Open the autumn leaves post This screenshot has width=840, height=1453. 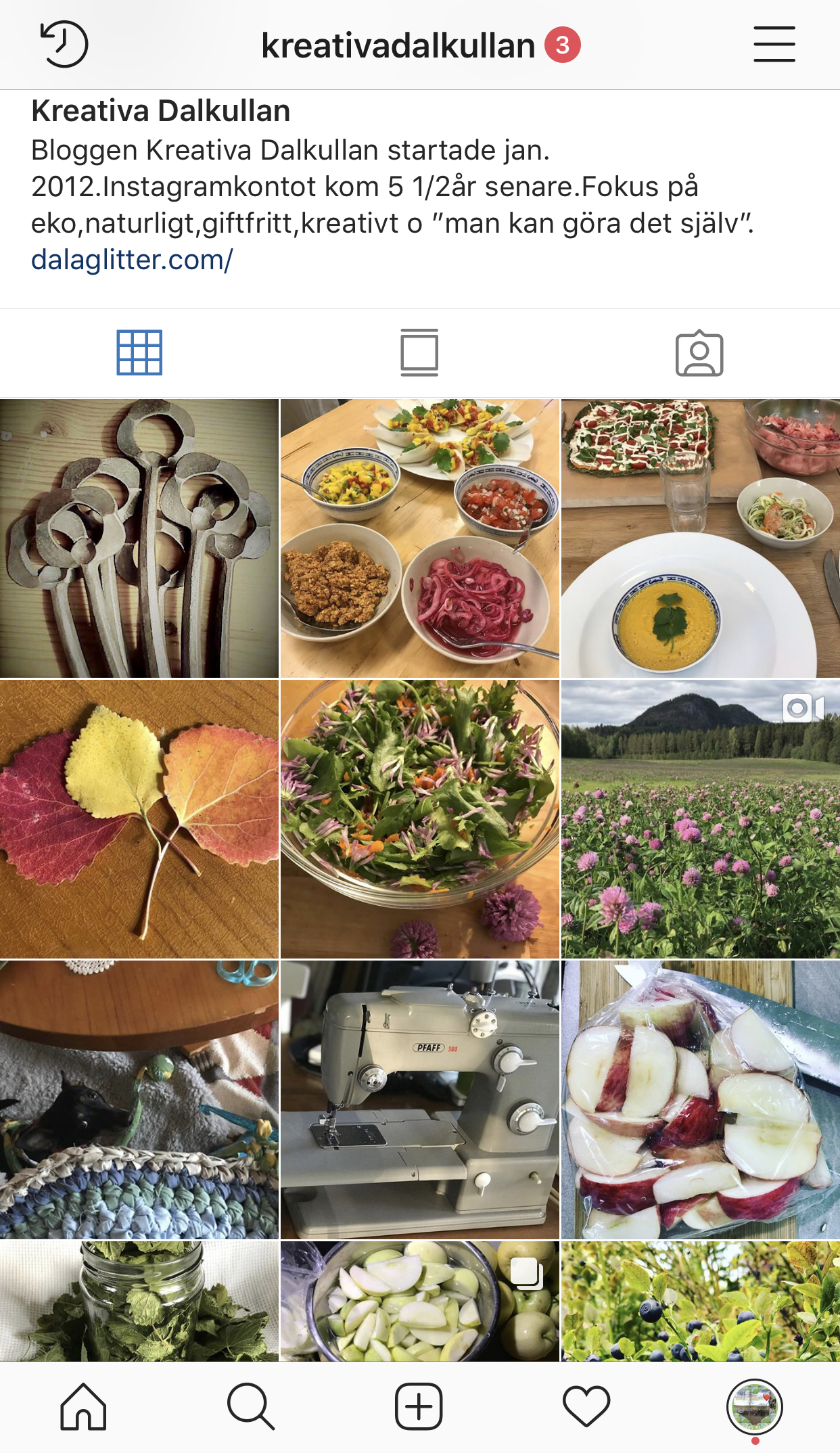[139, 819]
